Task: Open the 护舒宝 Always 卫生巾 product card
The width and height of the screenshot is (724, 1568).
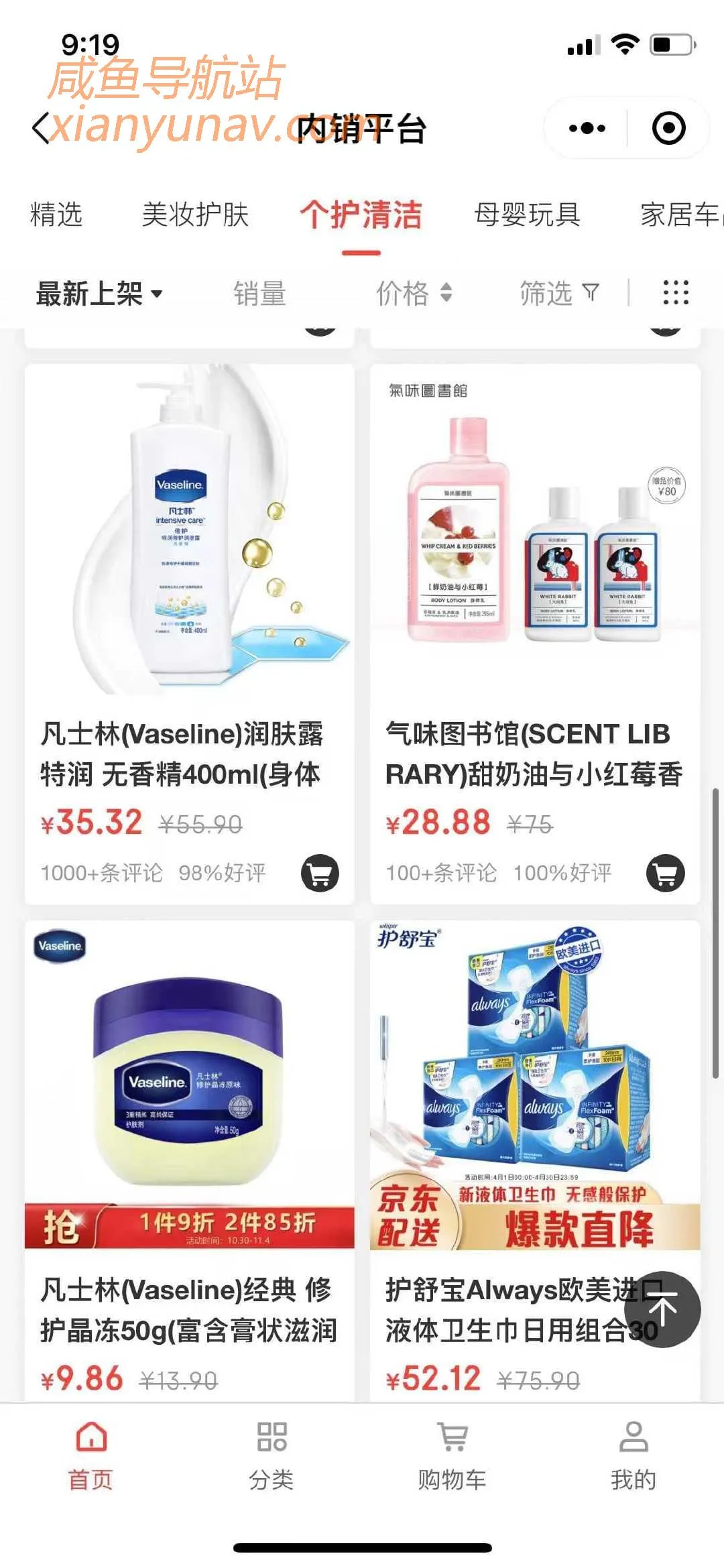Action: pyautogui.click(x=534, y=1086)
